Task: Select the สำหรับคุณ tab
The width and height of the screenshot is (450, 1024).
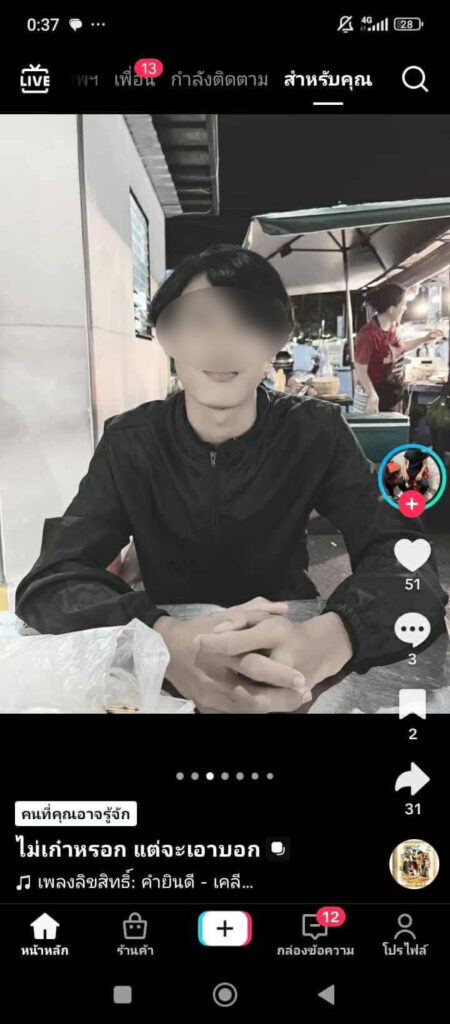Action: coord(328,80)
